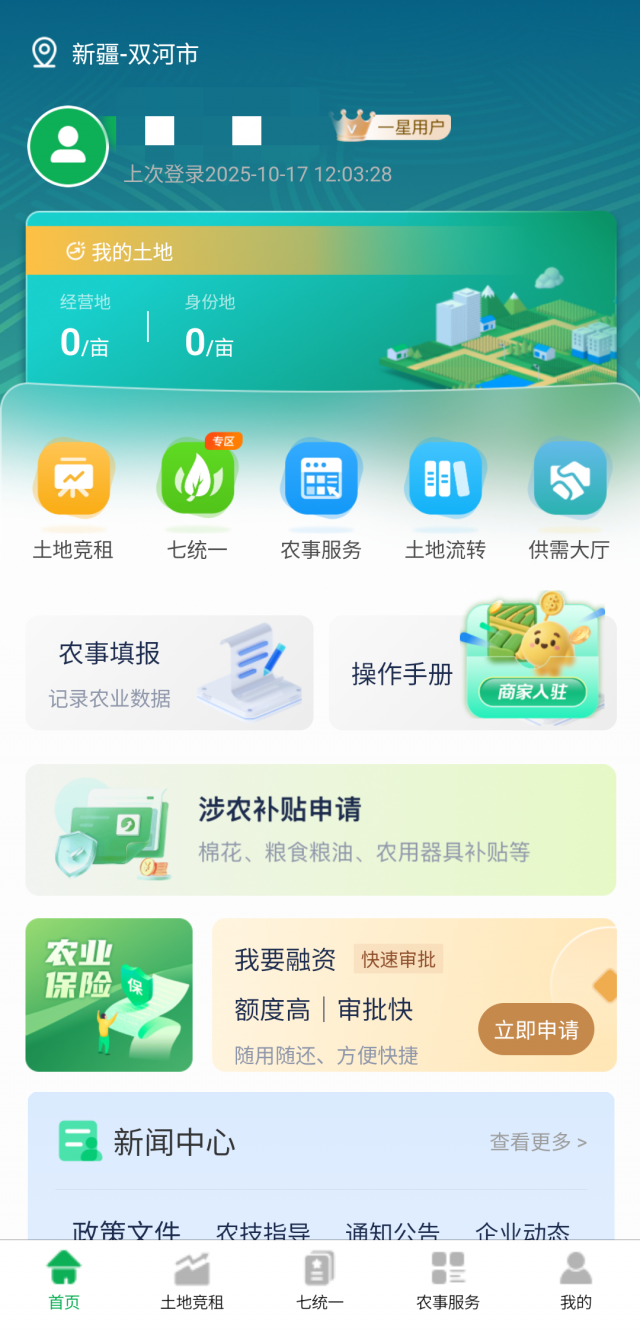
Task: Open the 农事填报 card
Action: [169, 673]
